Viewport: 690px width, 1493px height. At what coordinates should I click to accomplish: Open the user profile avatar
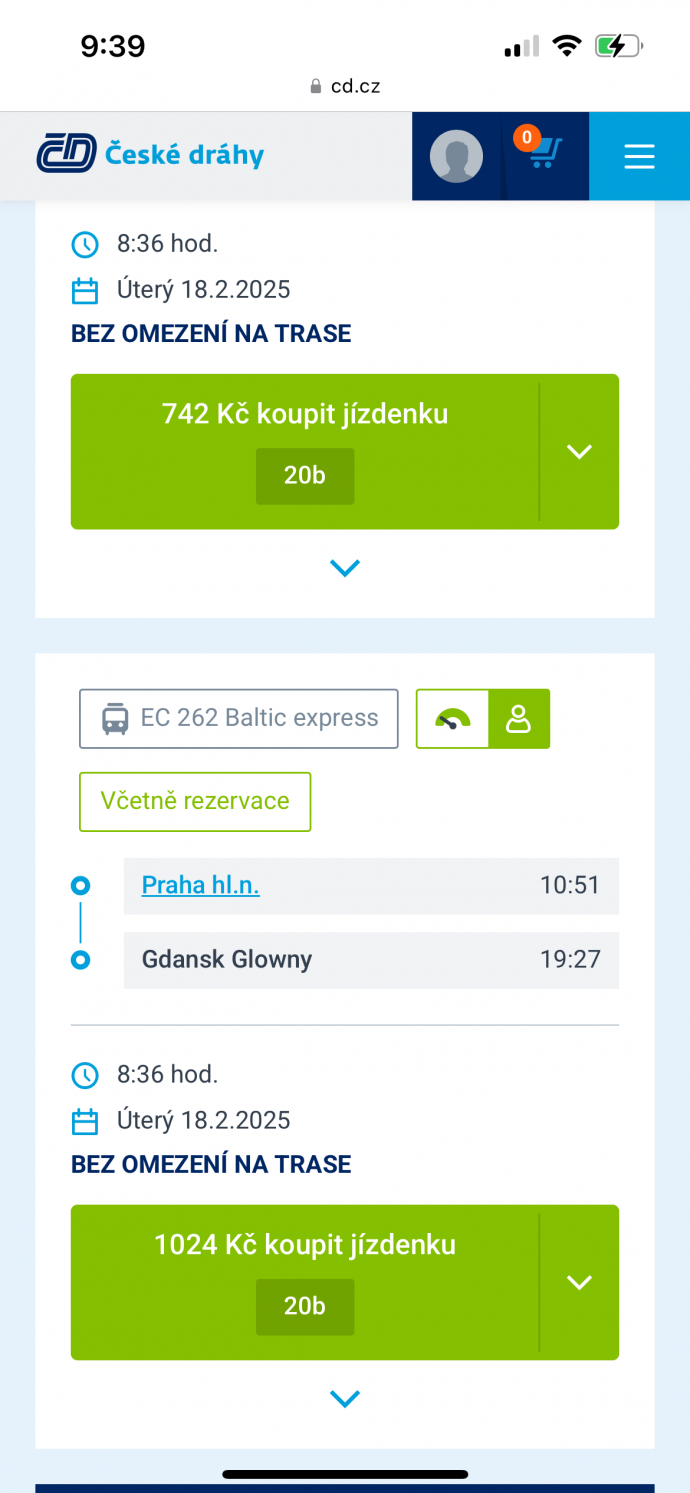(456, 156)
